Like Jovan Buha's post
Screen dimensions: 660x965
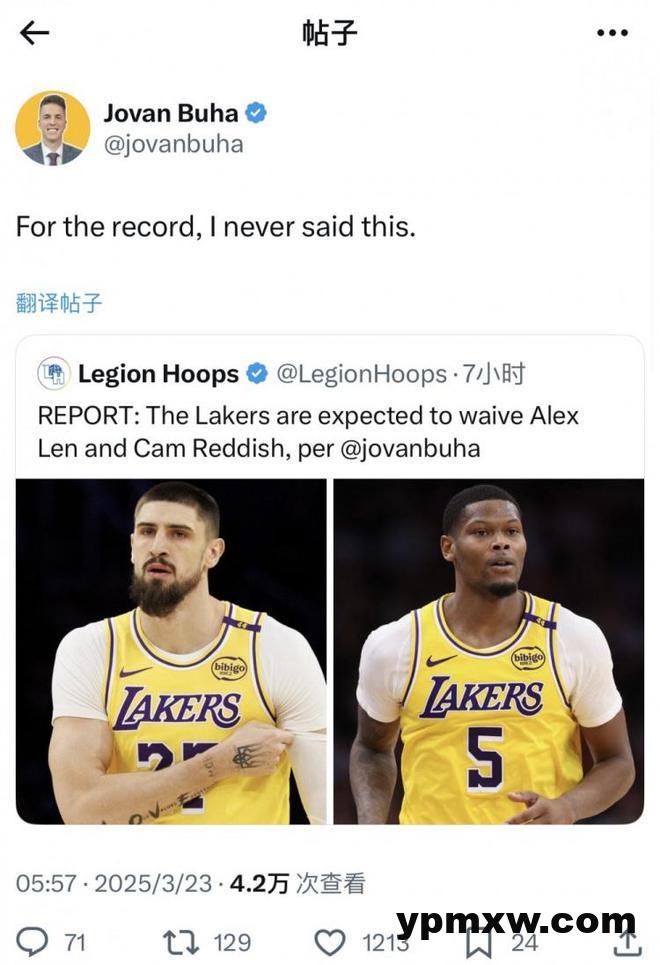tap(329, 941)
